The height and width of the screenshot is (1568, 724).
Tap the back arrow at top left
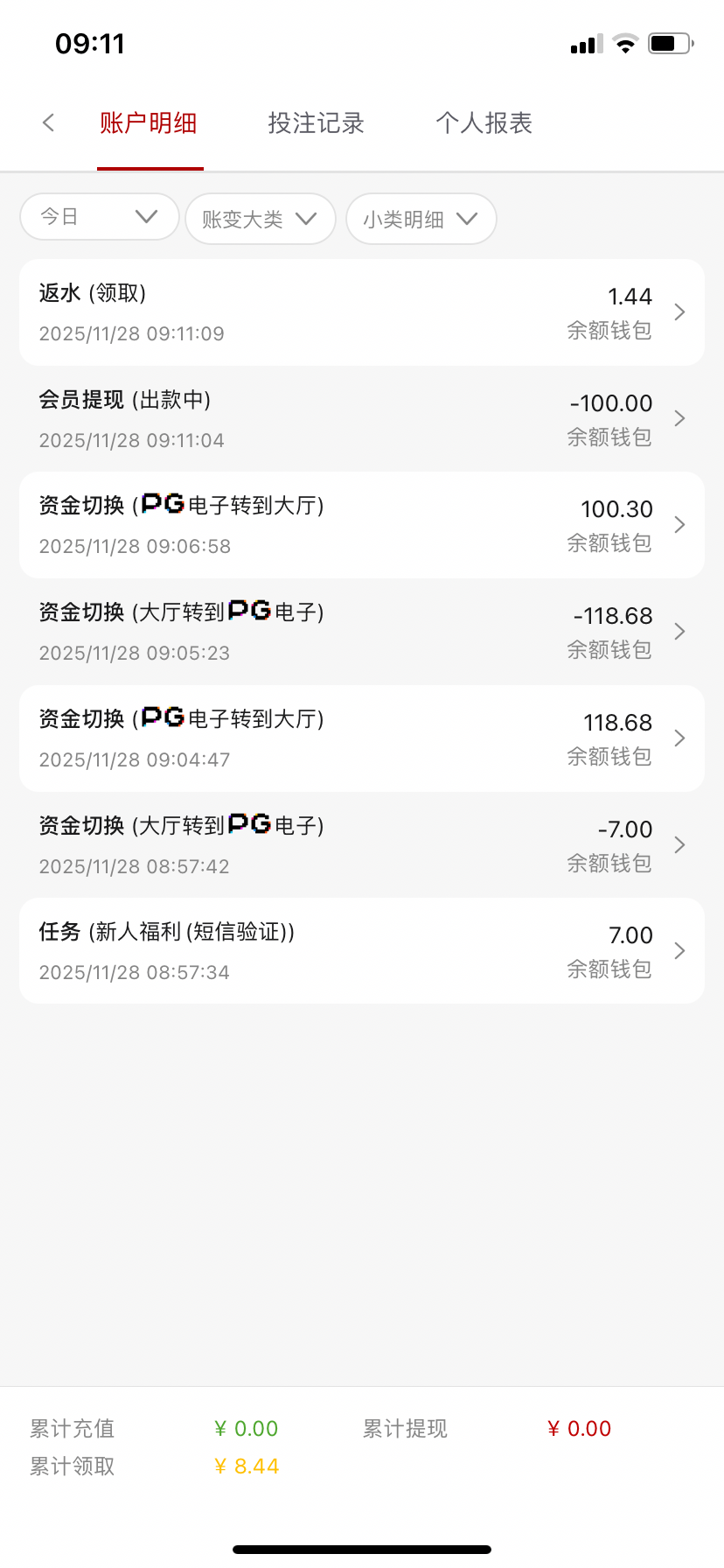tap(48, 122)
